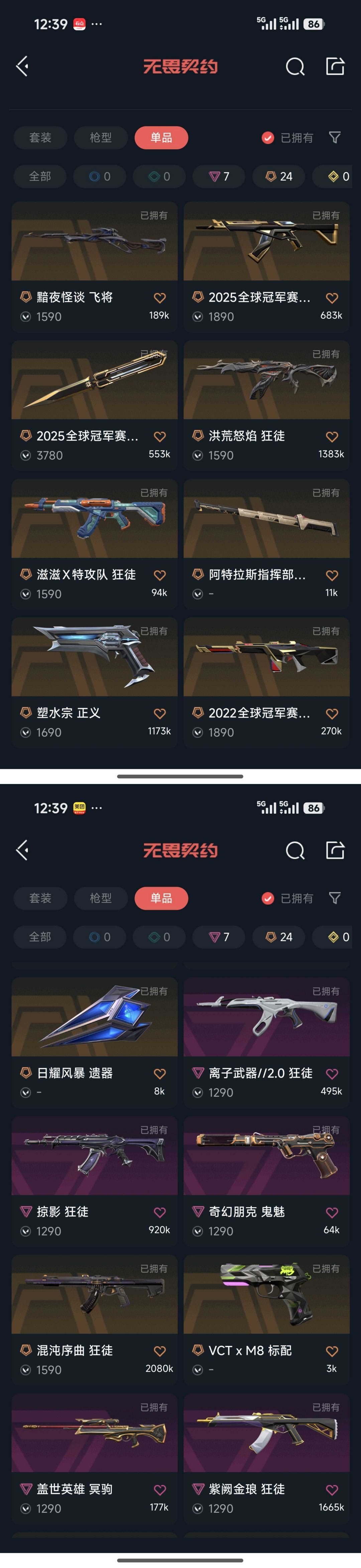The image size is (361, 1568).
Task: Open the 2025全球冠军赛 card priced 1890
Action: [x=267, y=266]
